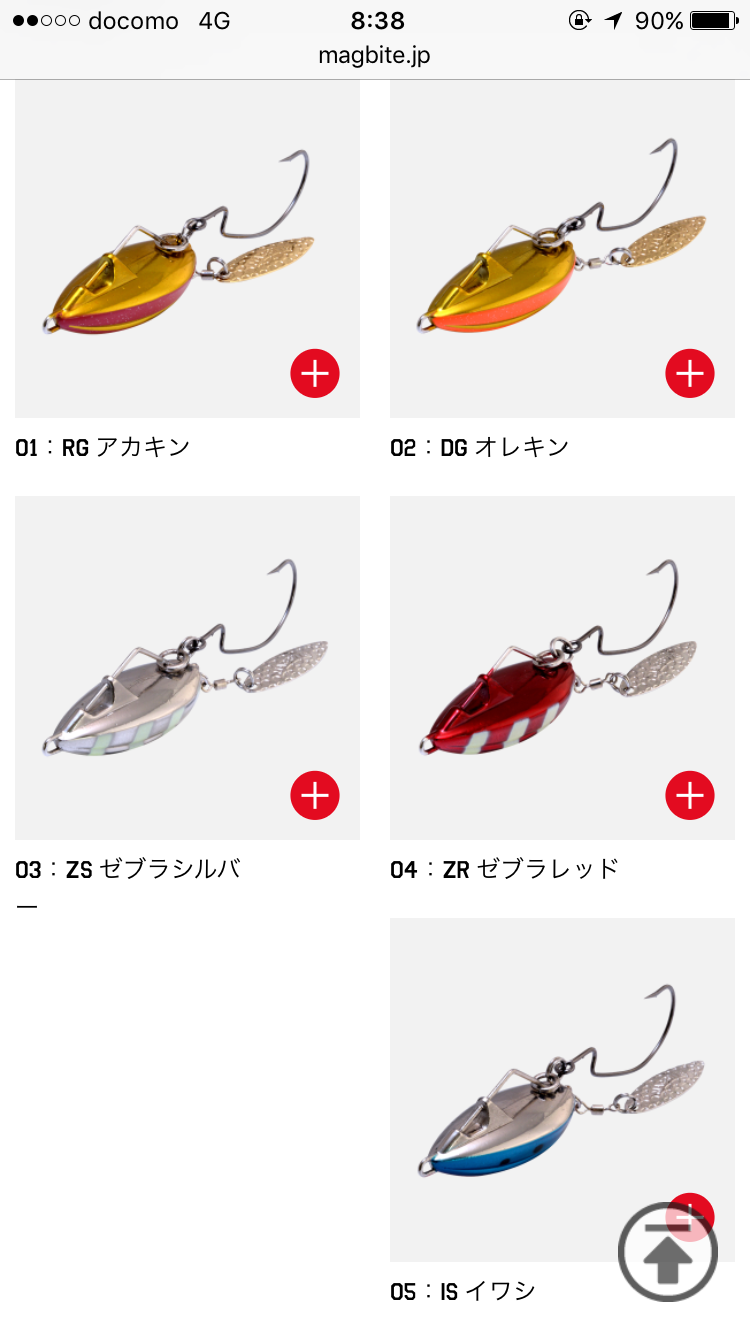This screenshot has height=1334, width=750.
Task: Expand the 02 DG オレキン lure image
Action: [690, 374]
